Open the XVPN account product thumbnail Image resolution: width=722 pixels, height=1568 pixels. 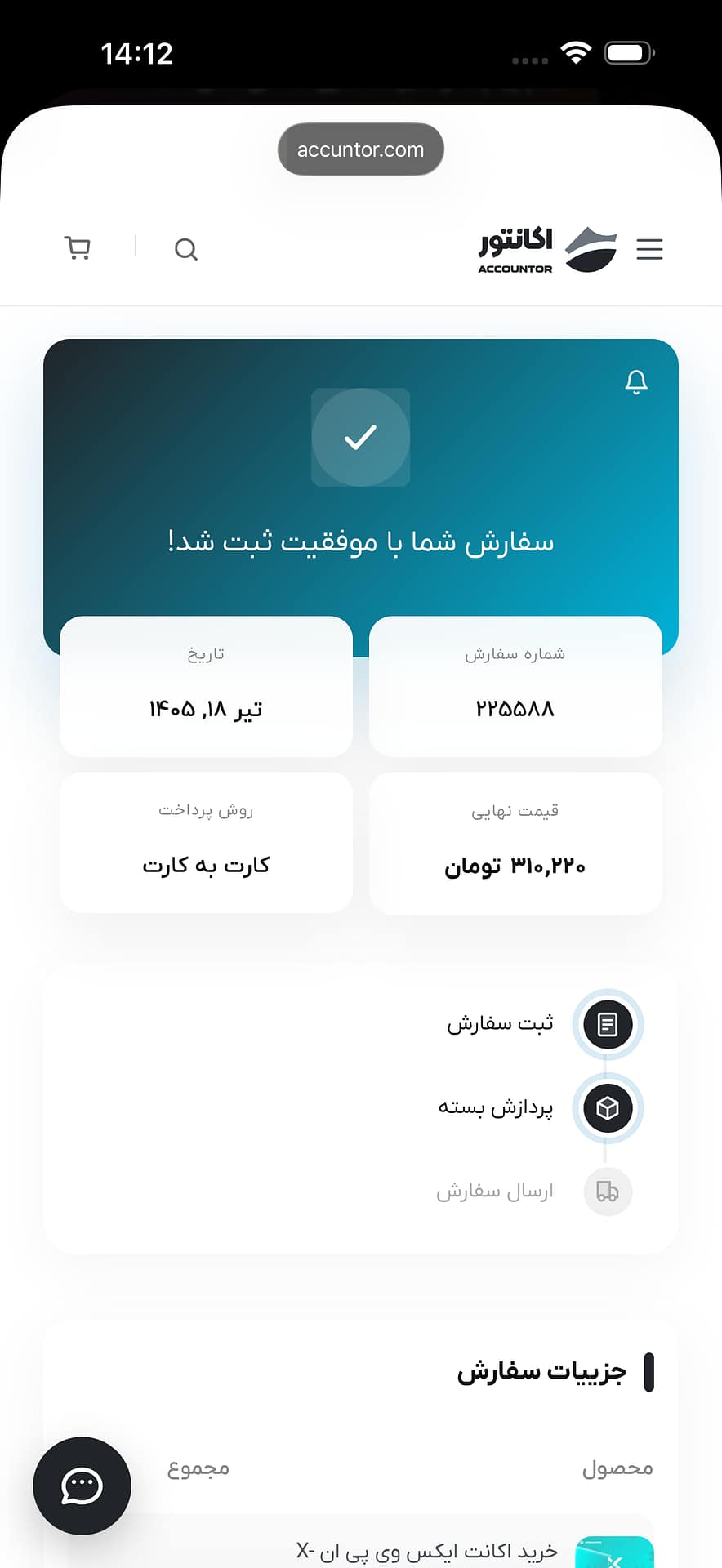(x=614, y=1552)
